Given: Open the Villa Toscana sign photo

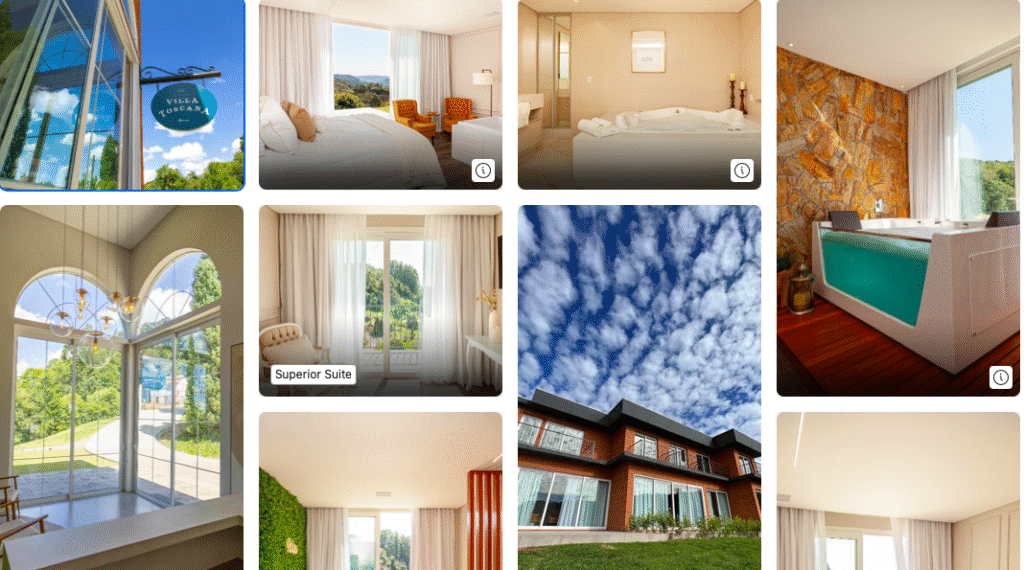Looking at the screenshot, I should tap(122, 95).
